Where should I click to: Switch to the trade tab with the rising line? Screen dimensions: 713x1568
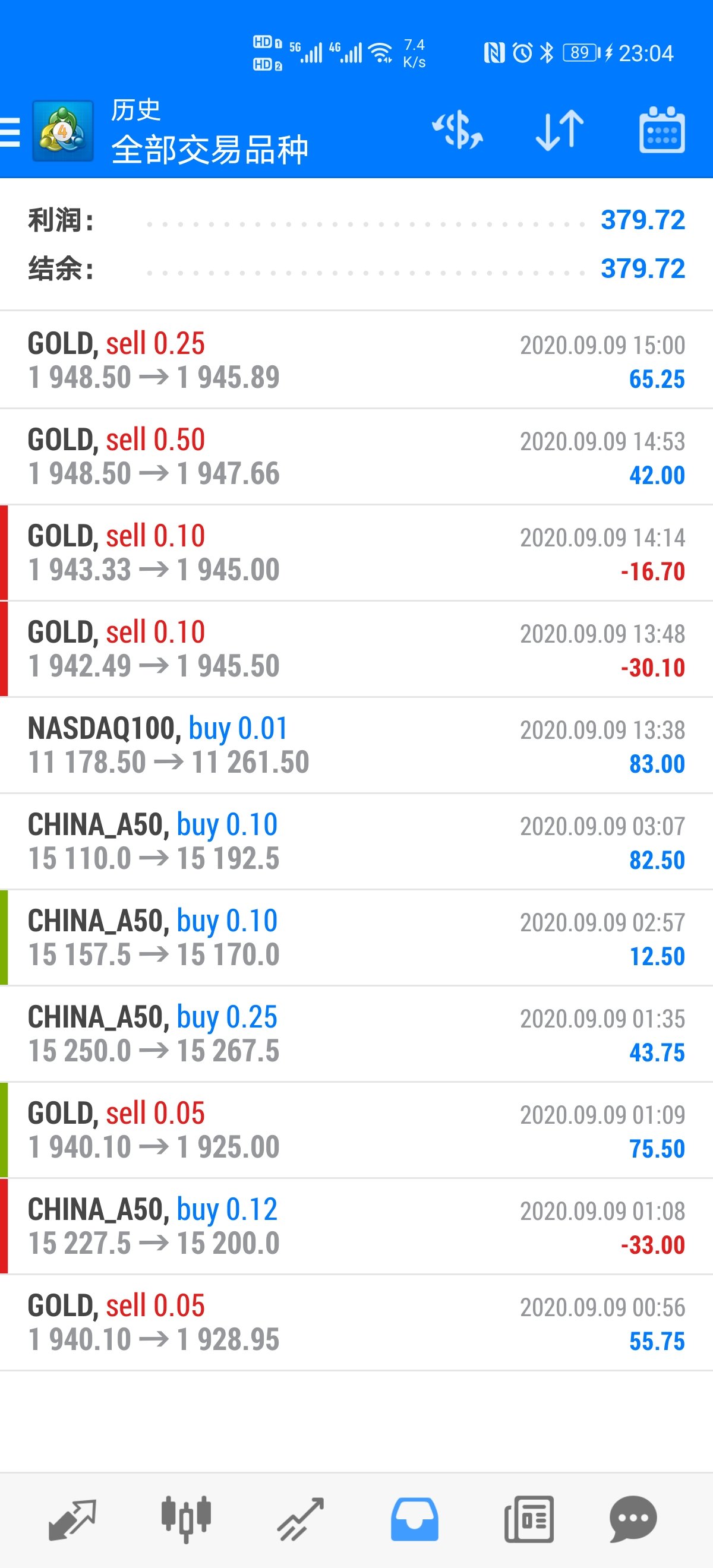(300, 1519)
